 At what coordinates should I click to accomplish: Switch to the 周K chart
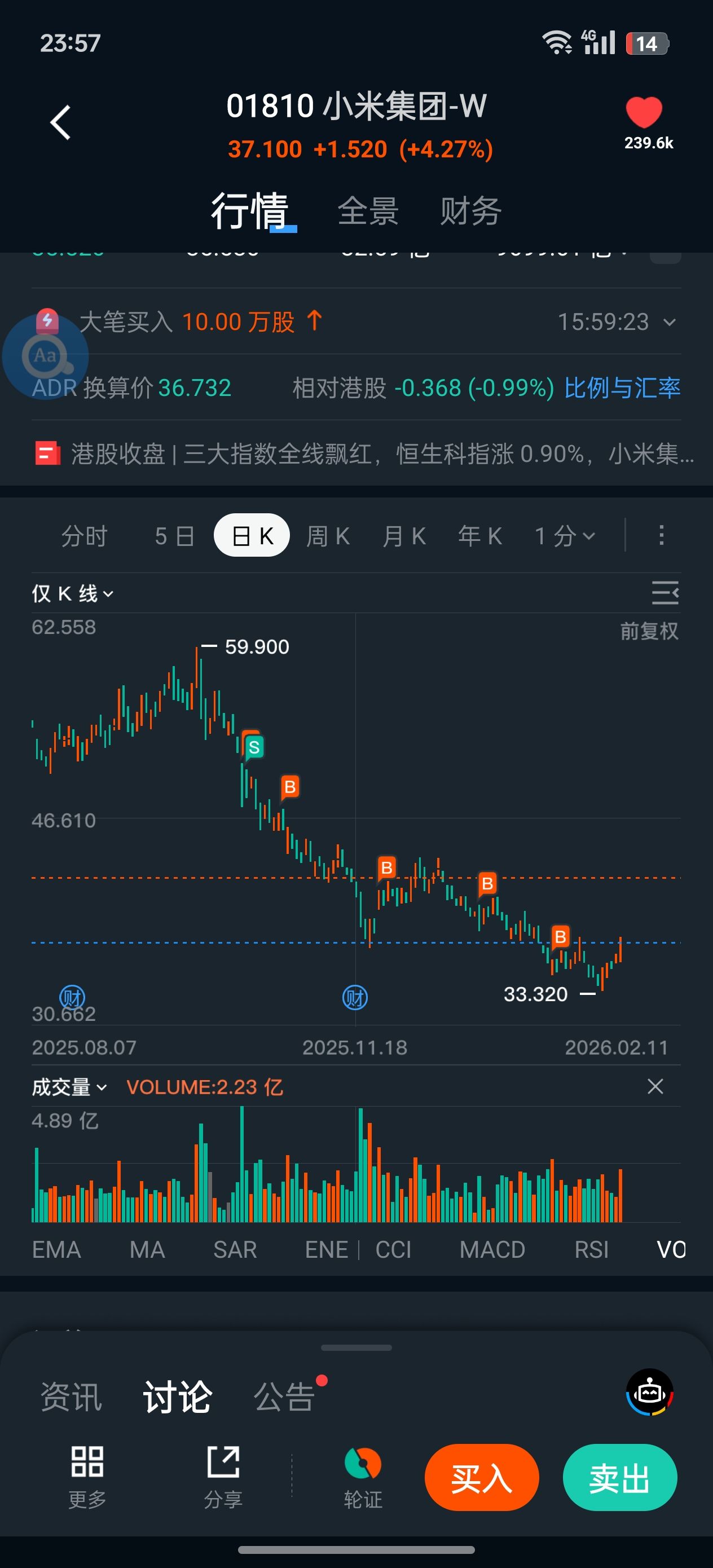328,536
